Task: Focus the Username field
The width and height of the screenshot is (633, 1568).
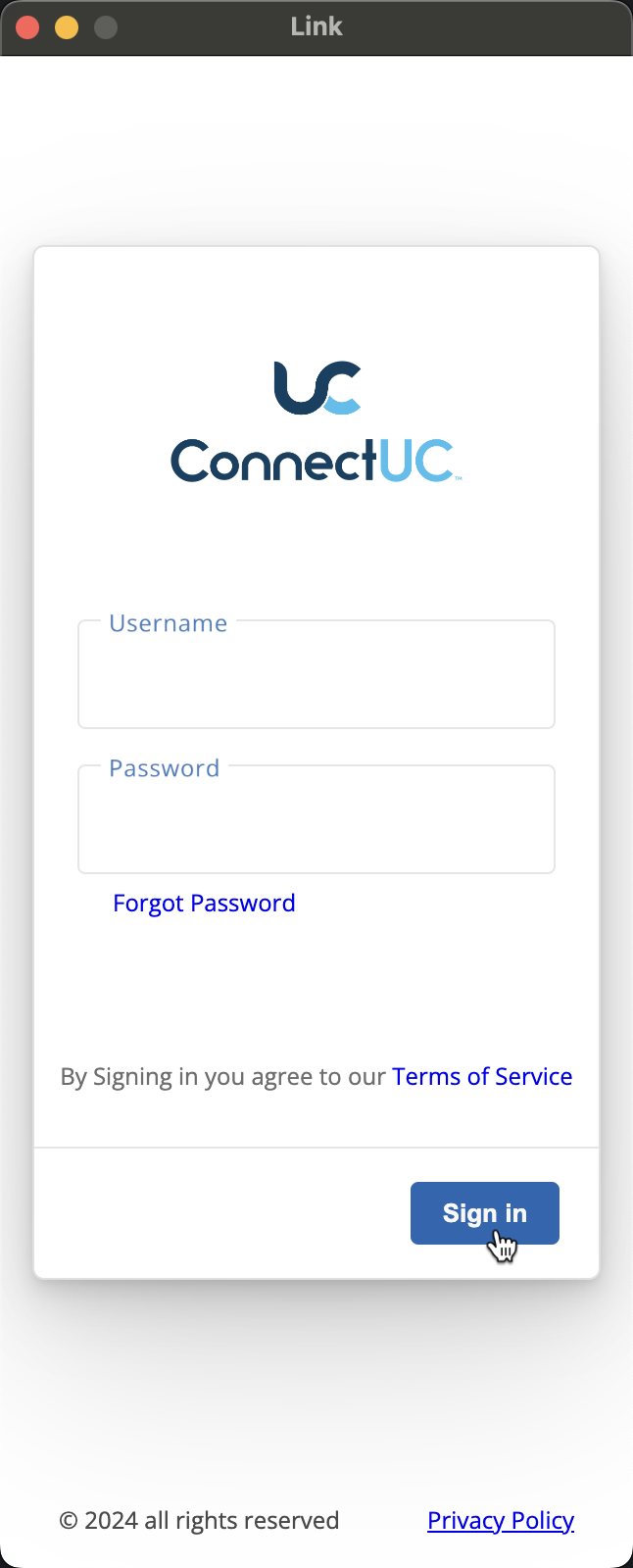Action: pos(316,676)
